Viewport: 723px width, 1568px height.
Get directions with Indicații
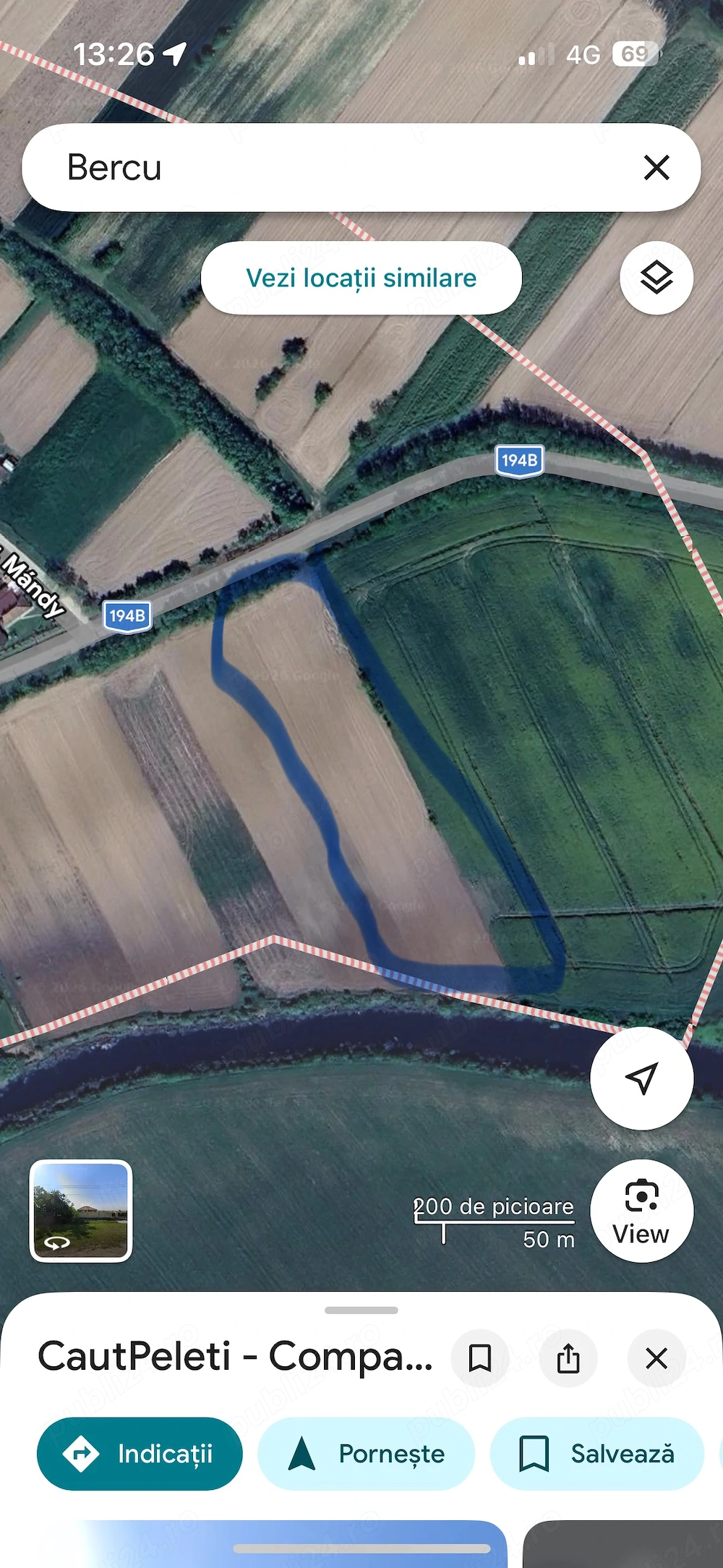click(140, 1454)
